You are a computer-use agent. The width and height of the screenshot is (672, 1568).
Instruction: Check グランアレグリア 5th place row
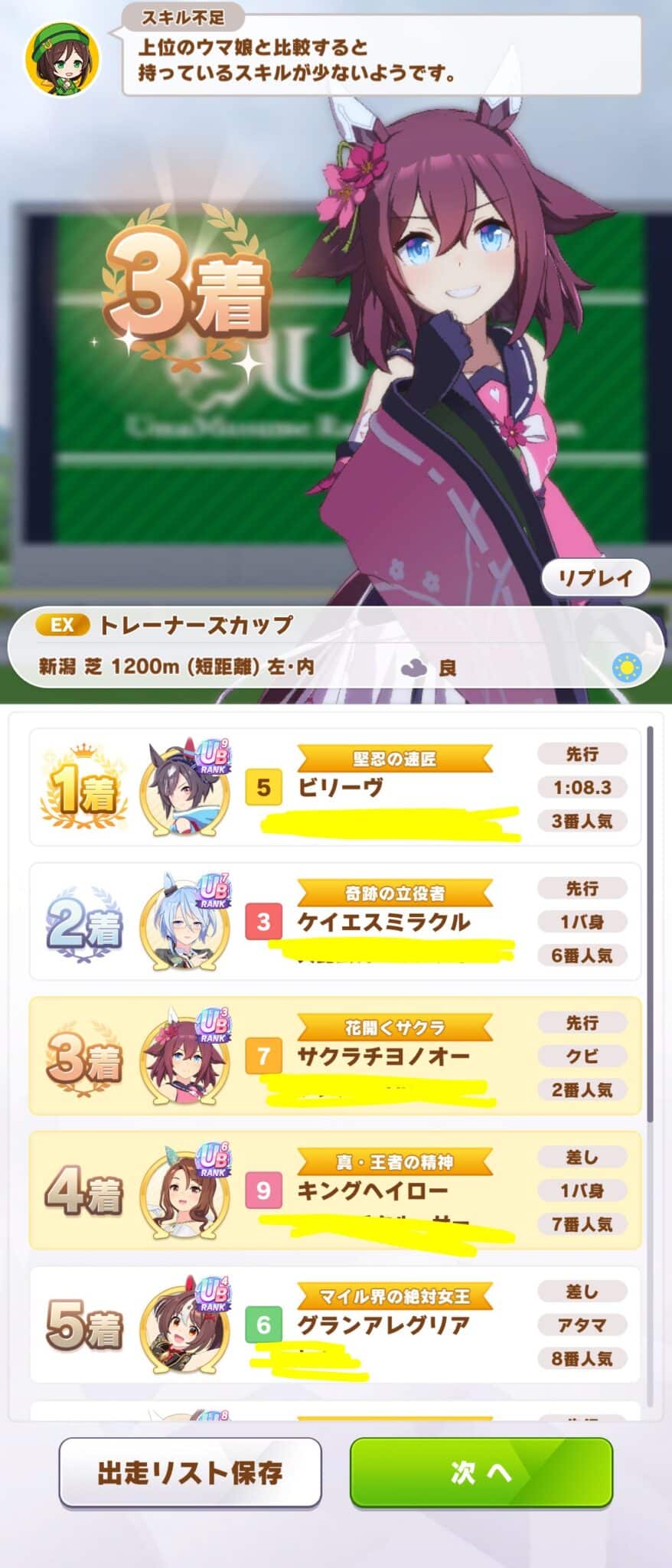coord(334,1324)
